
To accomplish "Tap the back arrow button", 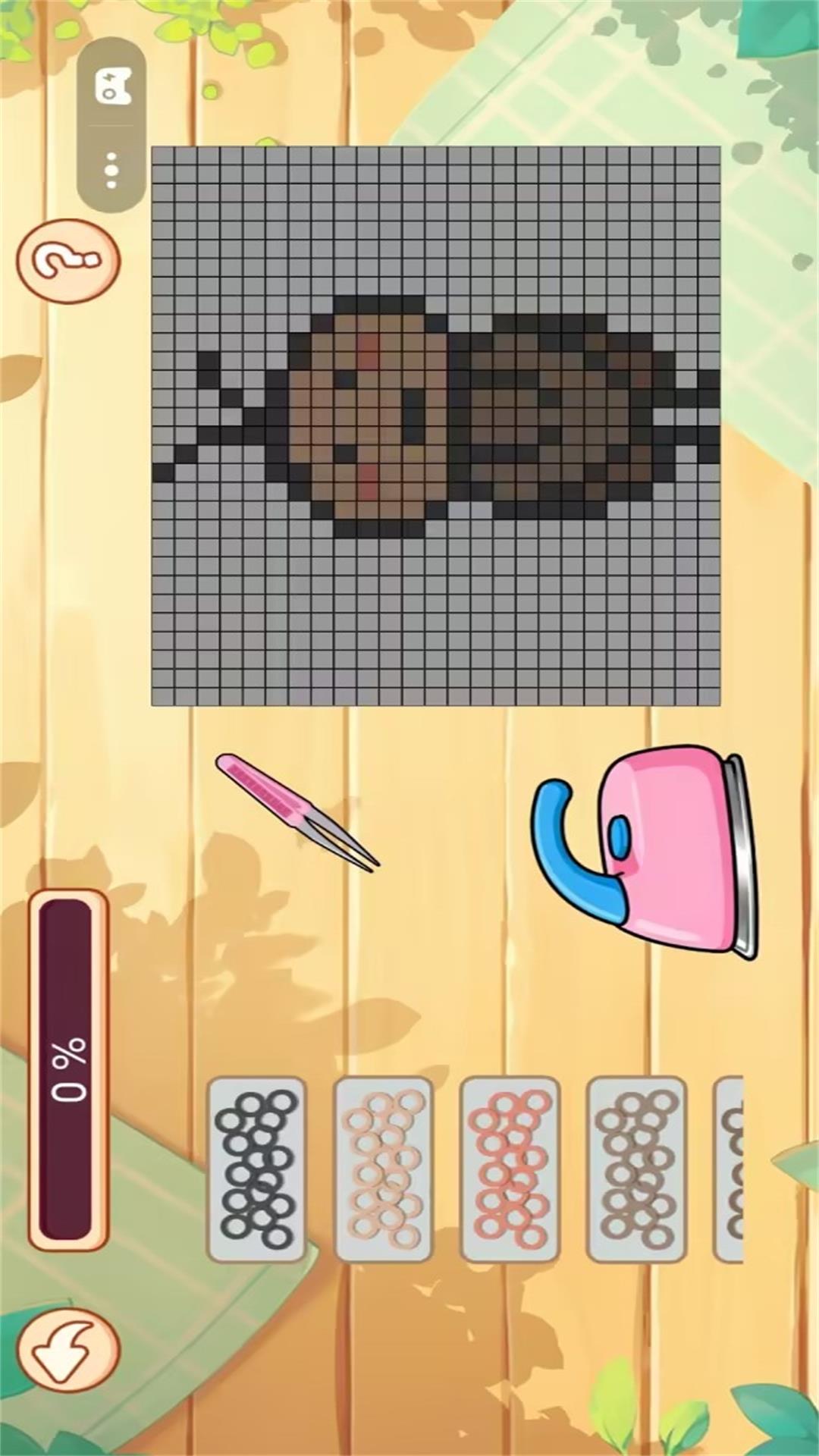I will click(68, 1351).
